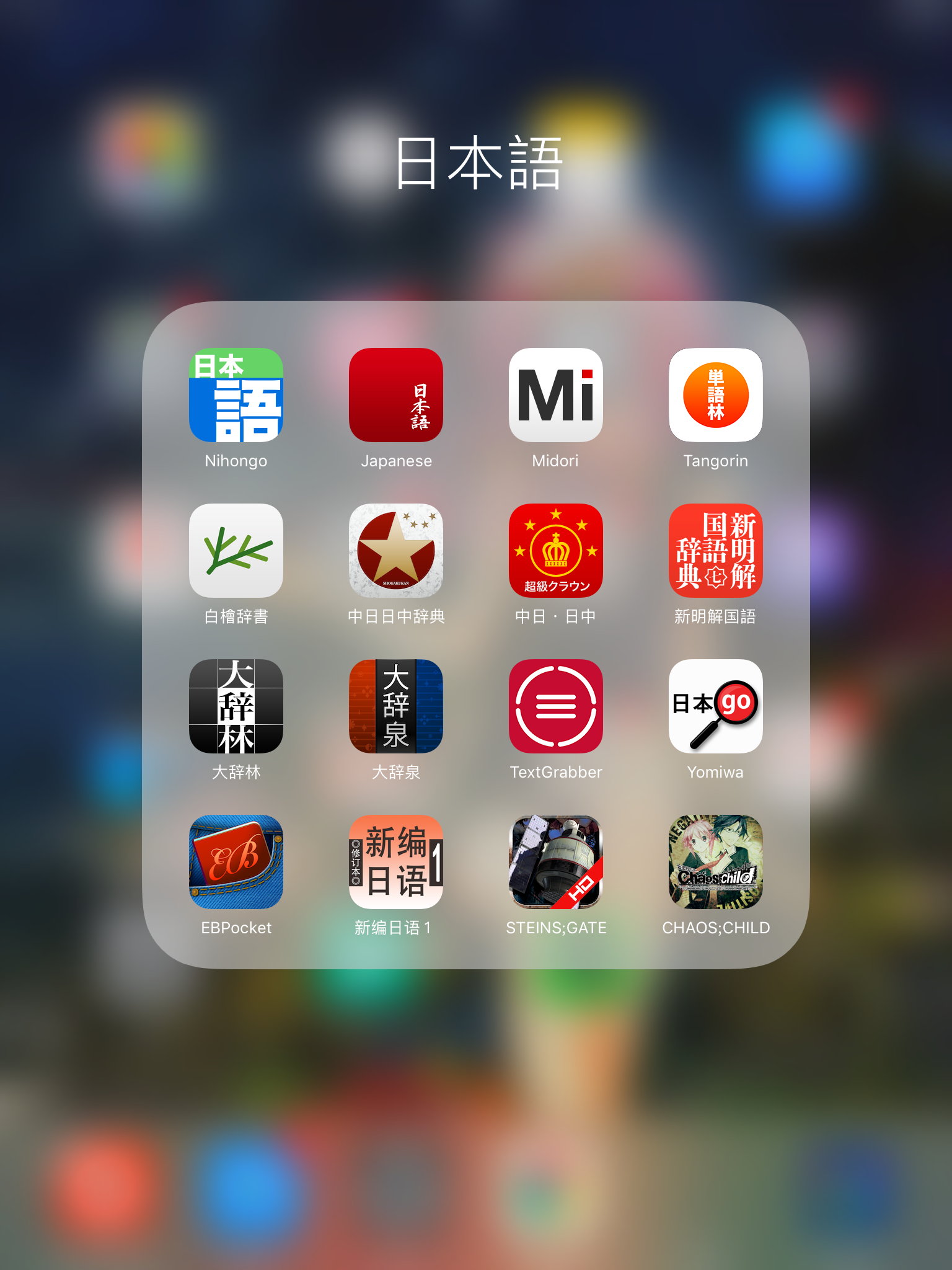Open 中日日中辞典 app

[396, 551]
